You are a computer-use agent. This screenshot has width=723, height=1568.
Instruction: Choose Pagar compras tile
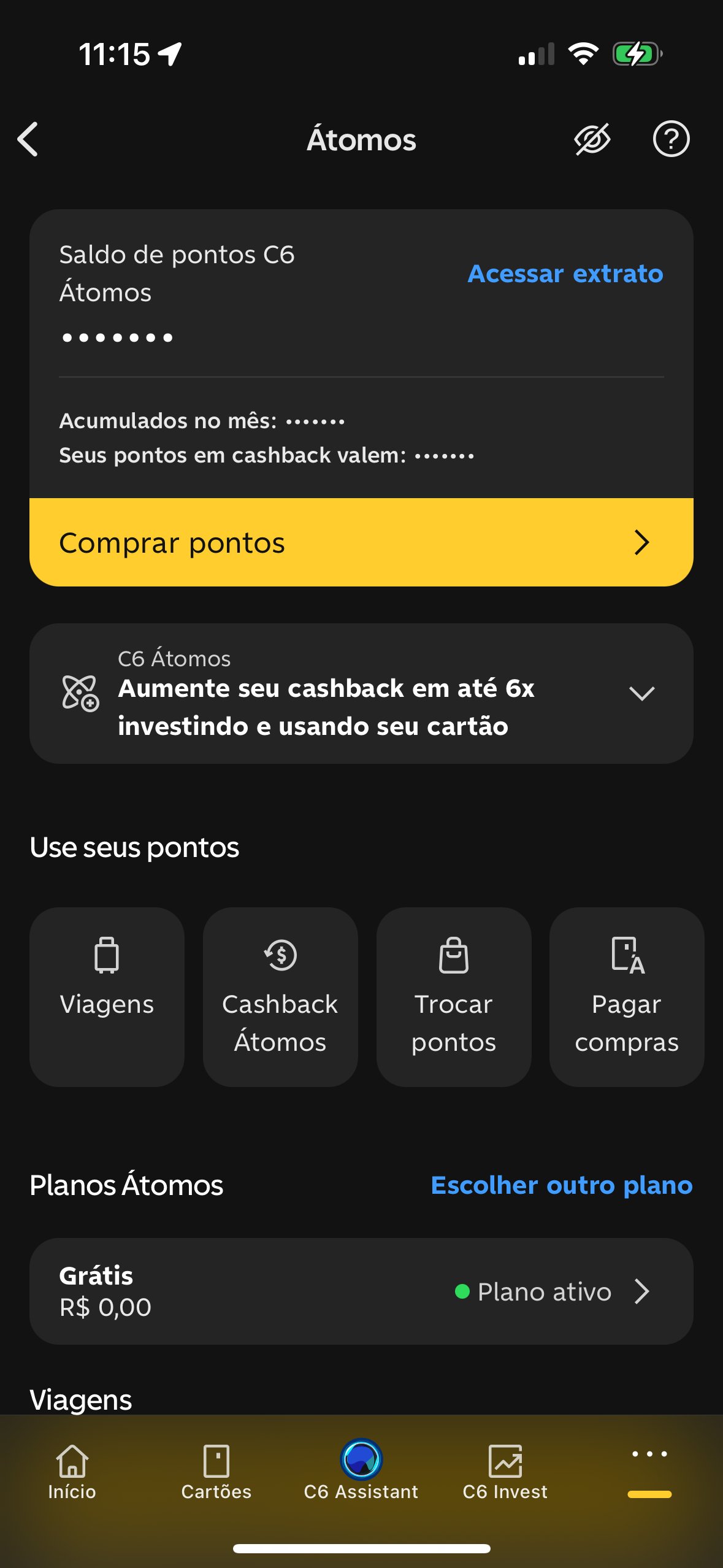point(627,997)
